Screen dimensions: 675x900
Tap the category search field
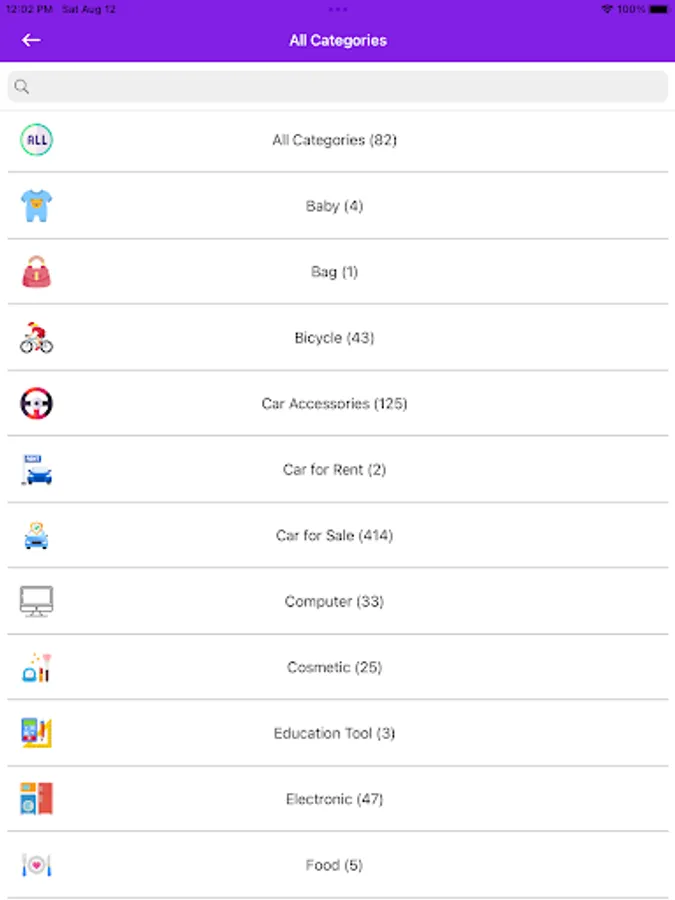click(x=337, y=87)
